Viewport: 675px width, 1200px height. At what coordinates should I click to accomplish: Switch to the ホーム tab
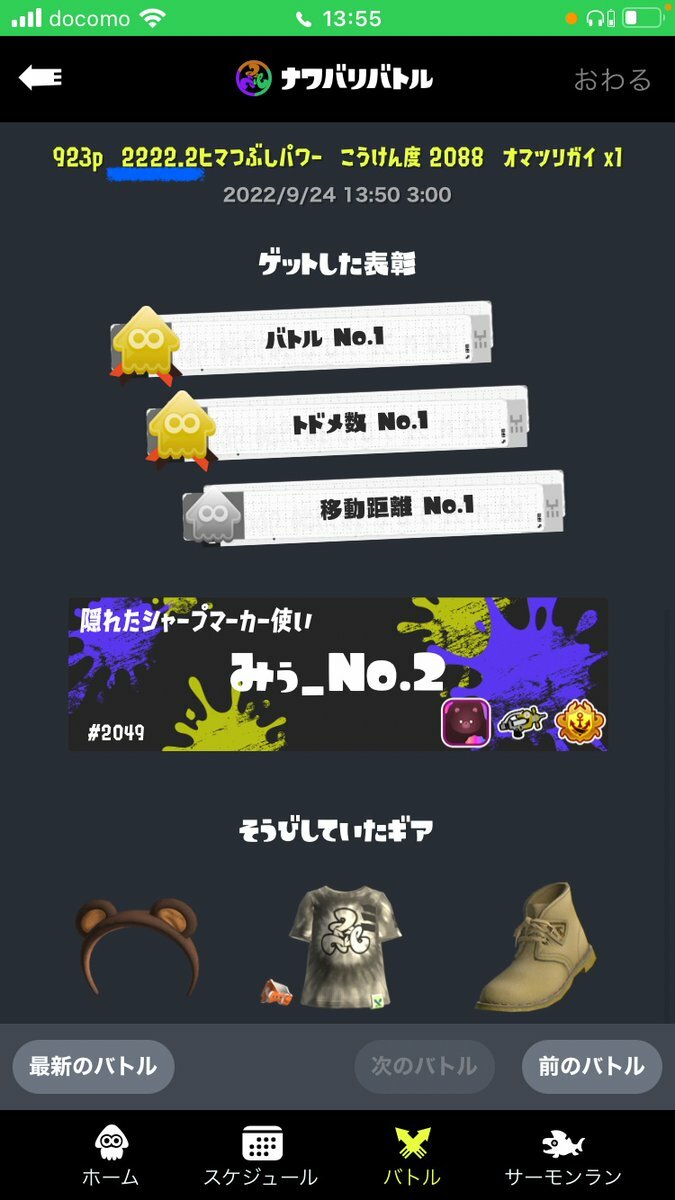click(x=110, y=1155)
